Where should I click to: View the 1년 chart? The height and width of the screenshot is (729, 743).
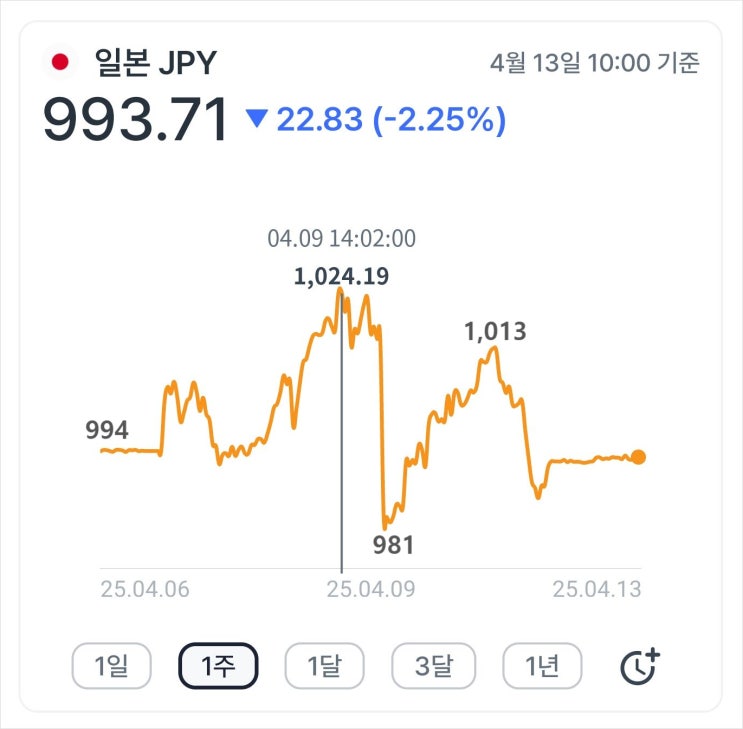541,665
